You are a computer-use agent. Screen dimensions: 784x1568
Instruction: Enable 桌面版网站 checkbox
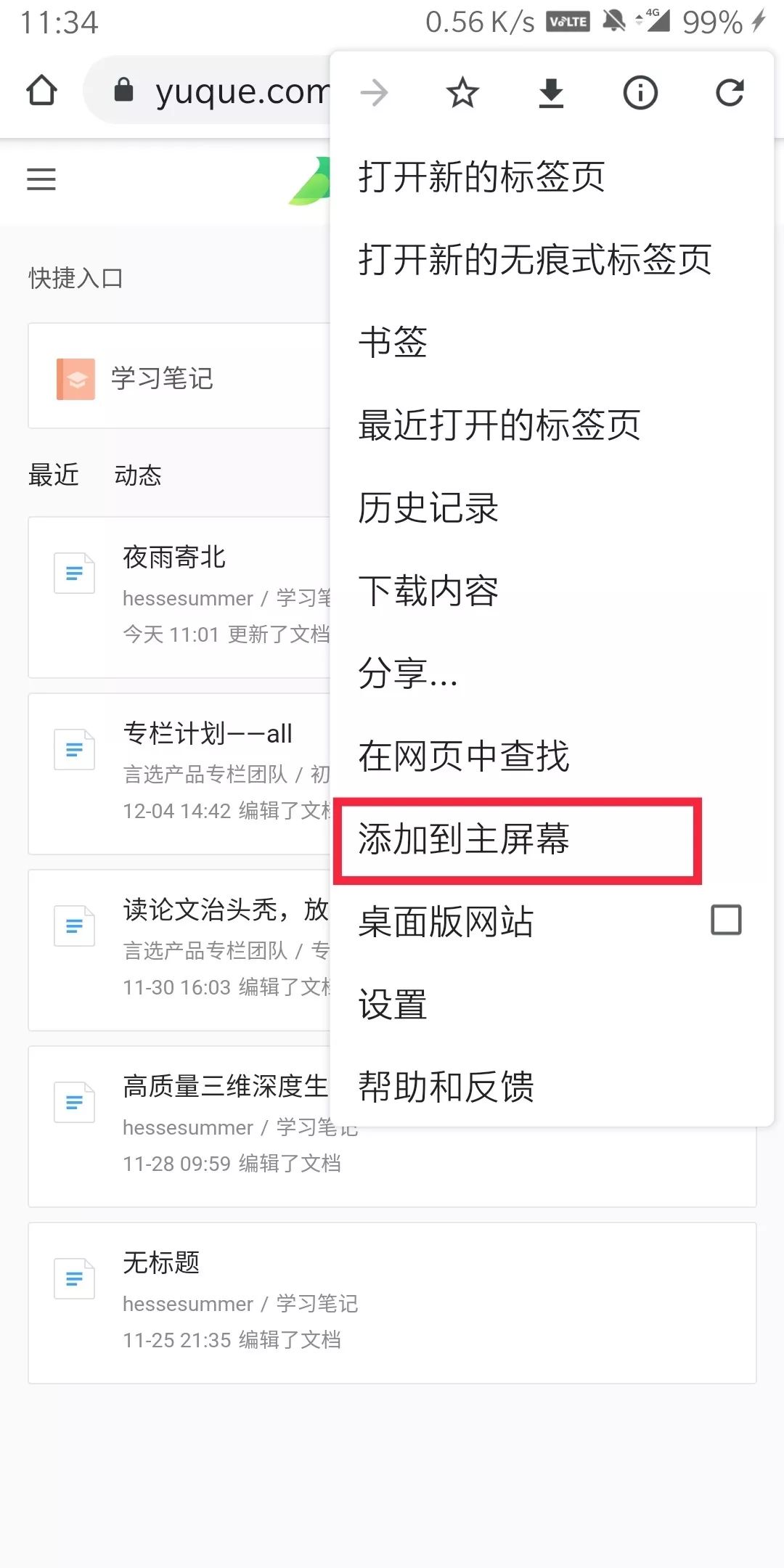pos(726,922)
